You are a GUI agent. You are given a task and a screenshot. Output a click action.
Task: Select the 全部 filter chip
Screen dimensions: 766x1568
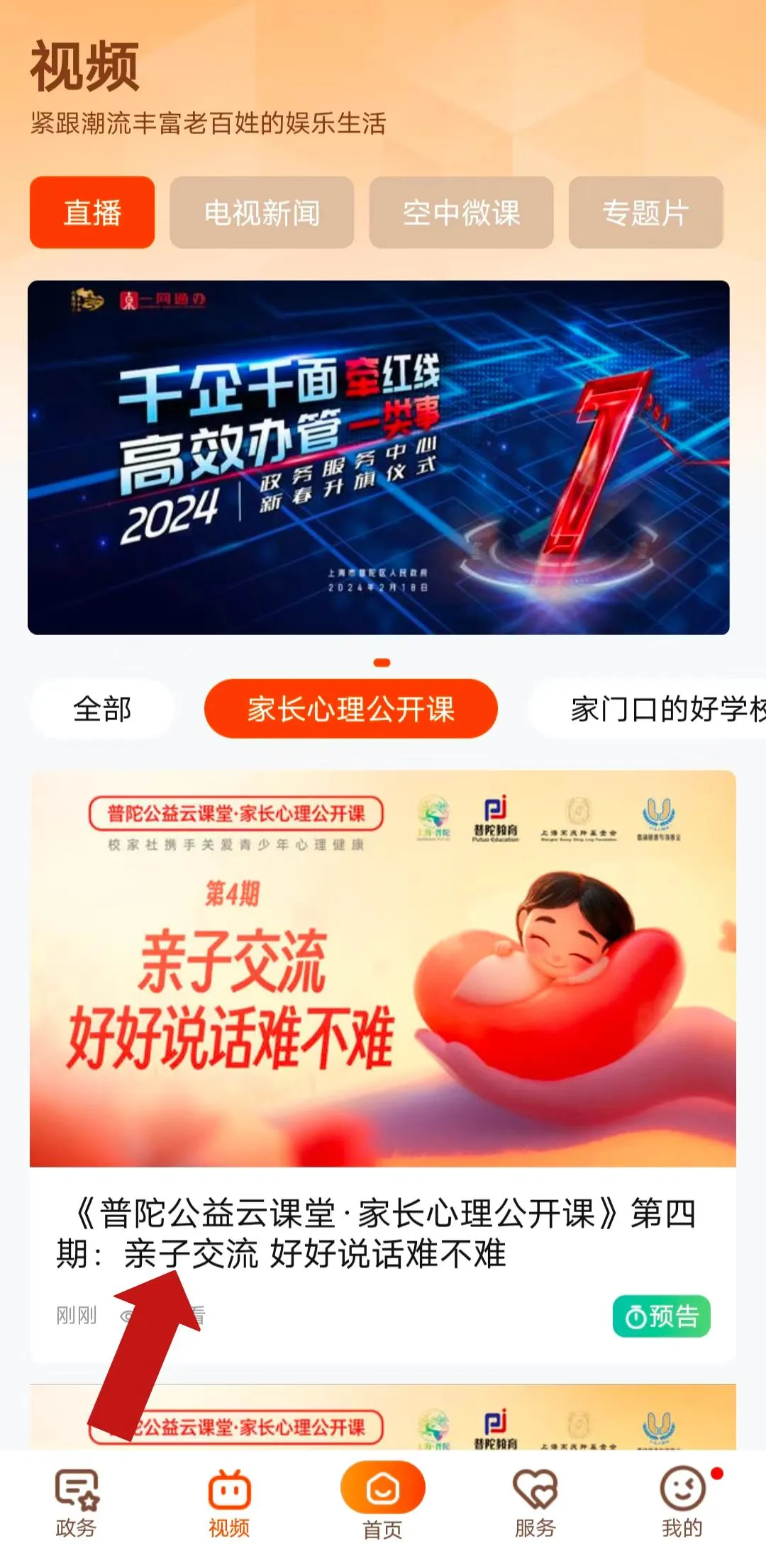point(102,709)
